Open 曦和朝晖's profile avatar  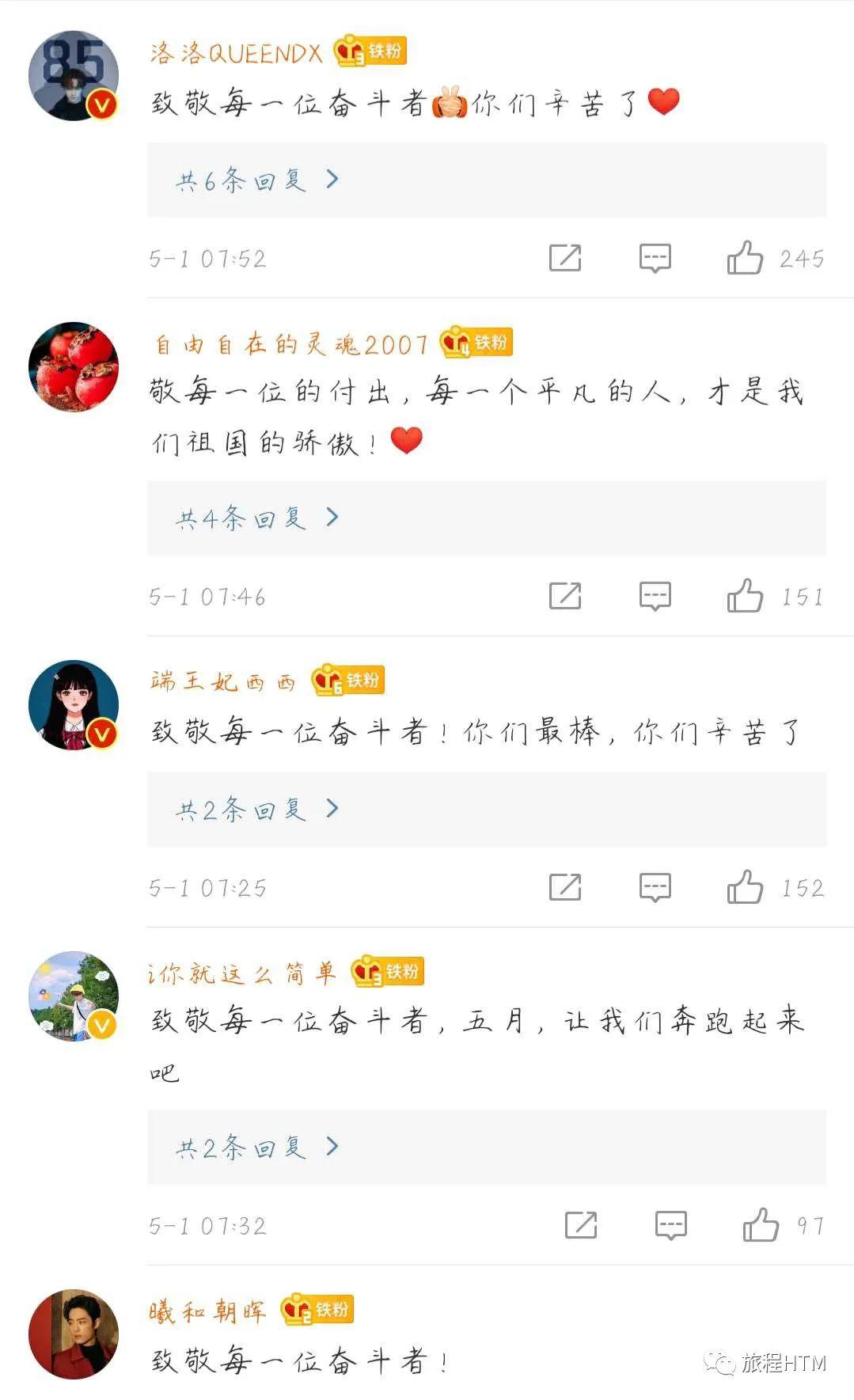click(x=74, y=1335)
